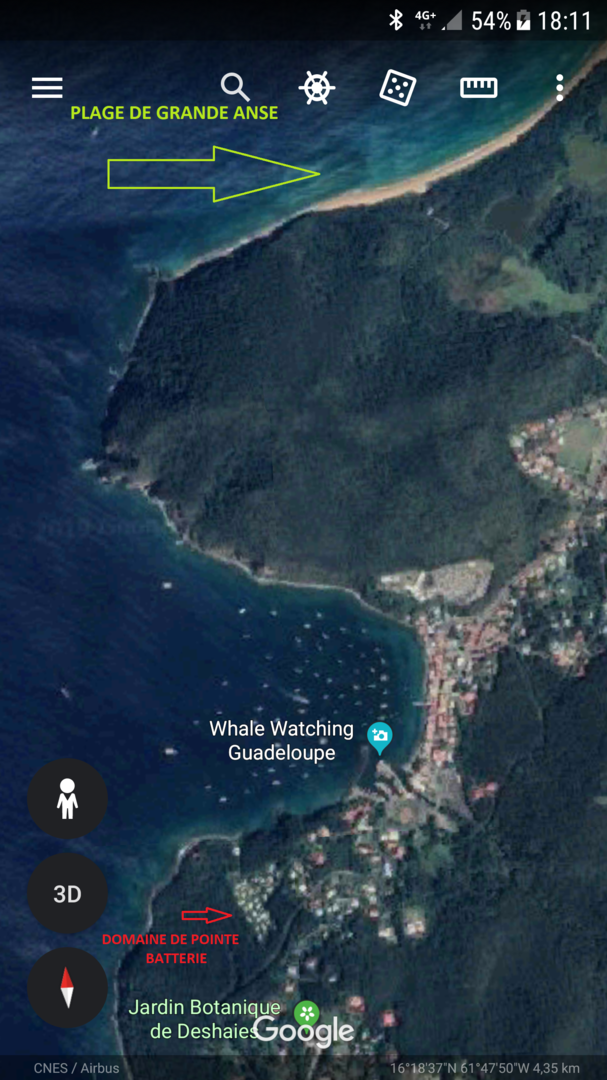
Task: Open the hamburger navigation menu
Action: (47, 88)
